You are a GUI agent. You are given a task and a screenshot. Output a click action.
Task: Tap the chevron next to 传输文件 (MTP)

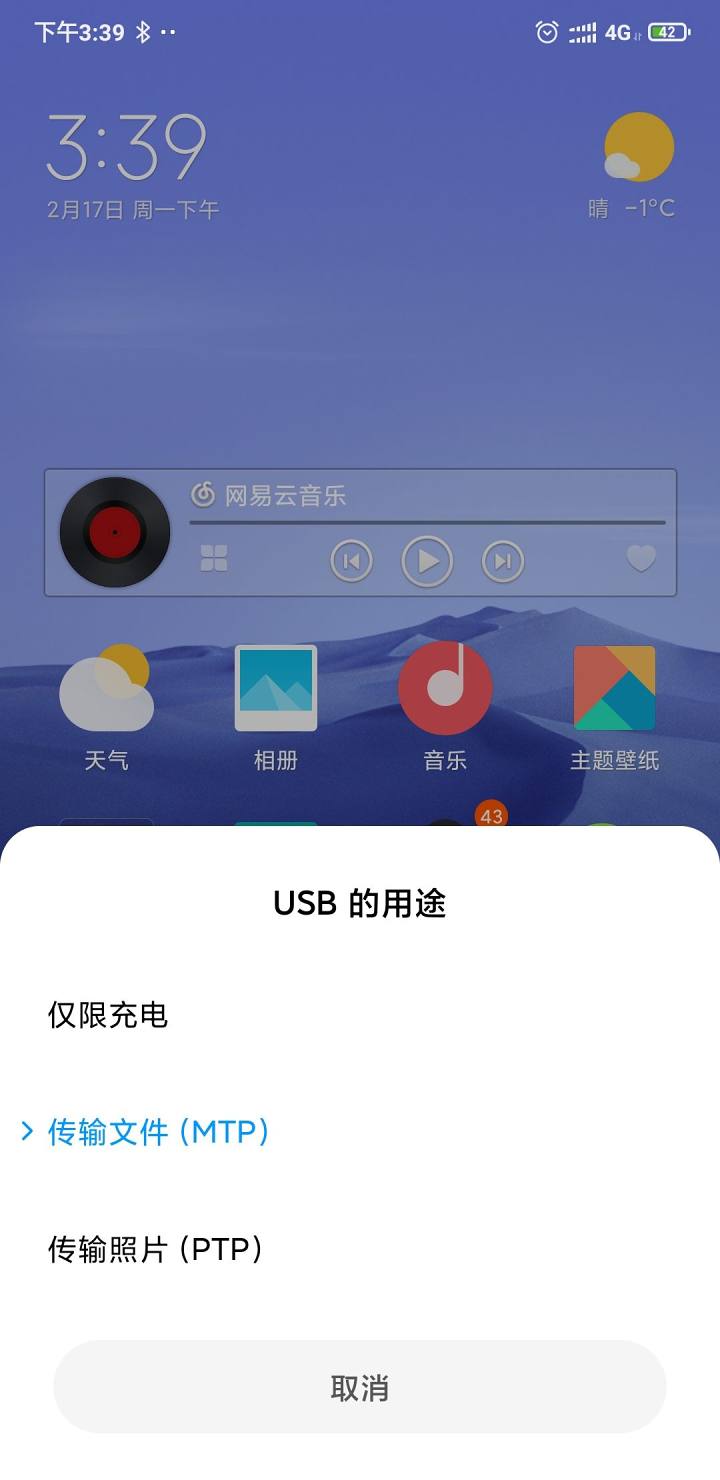[x=27, y=1134]
